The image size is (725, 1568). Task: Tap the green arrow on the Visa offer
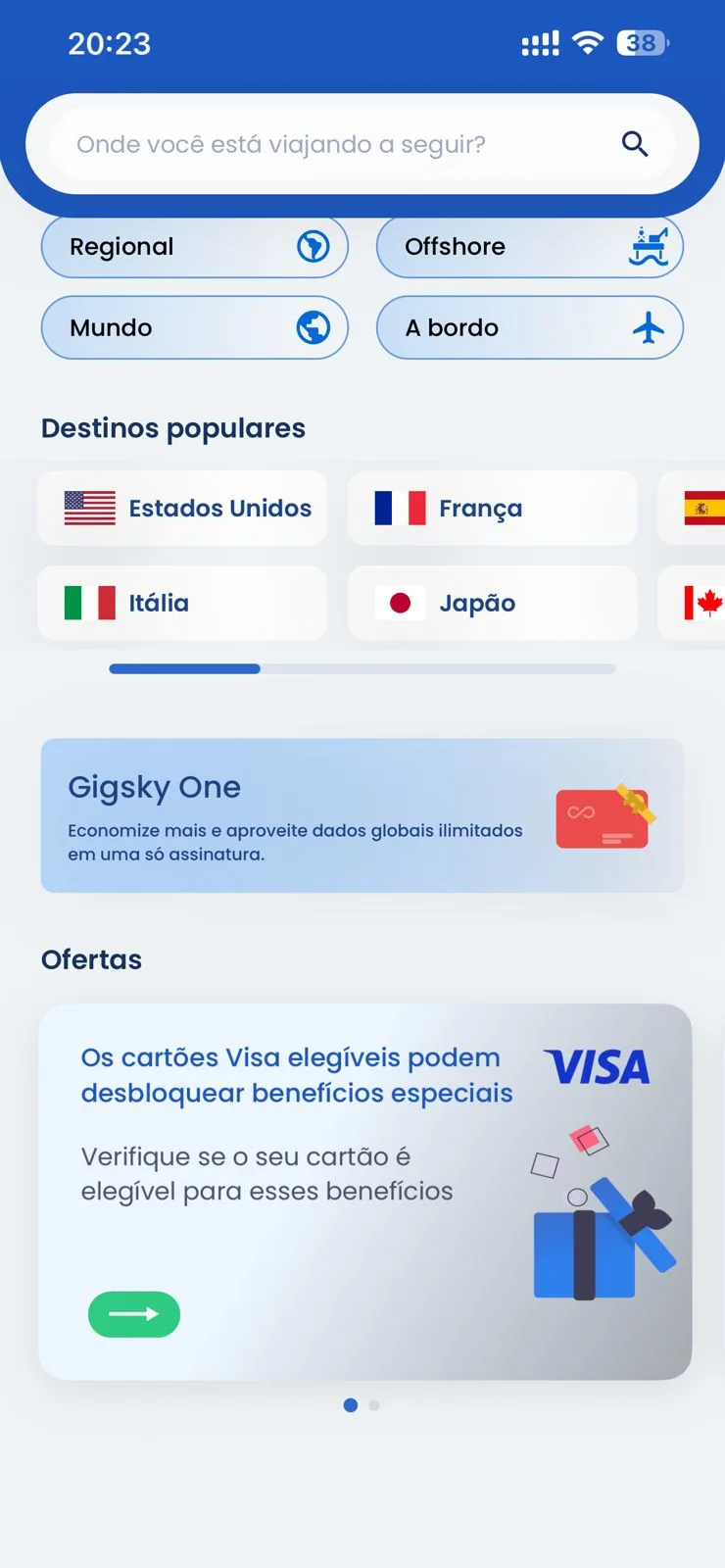coord(134,1314)
